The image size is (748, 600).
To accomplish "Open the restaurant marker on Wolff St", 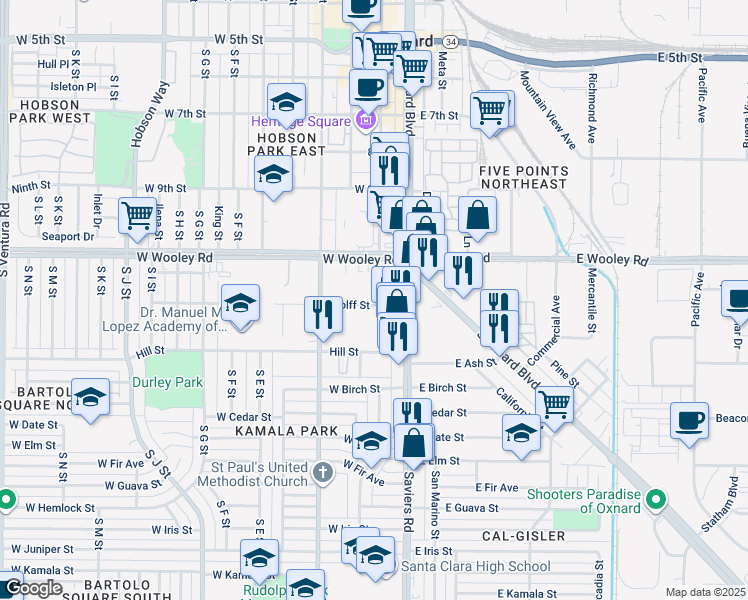I will (x=323, y=315).
